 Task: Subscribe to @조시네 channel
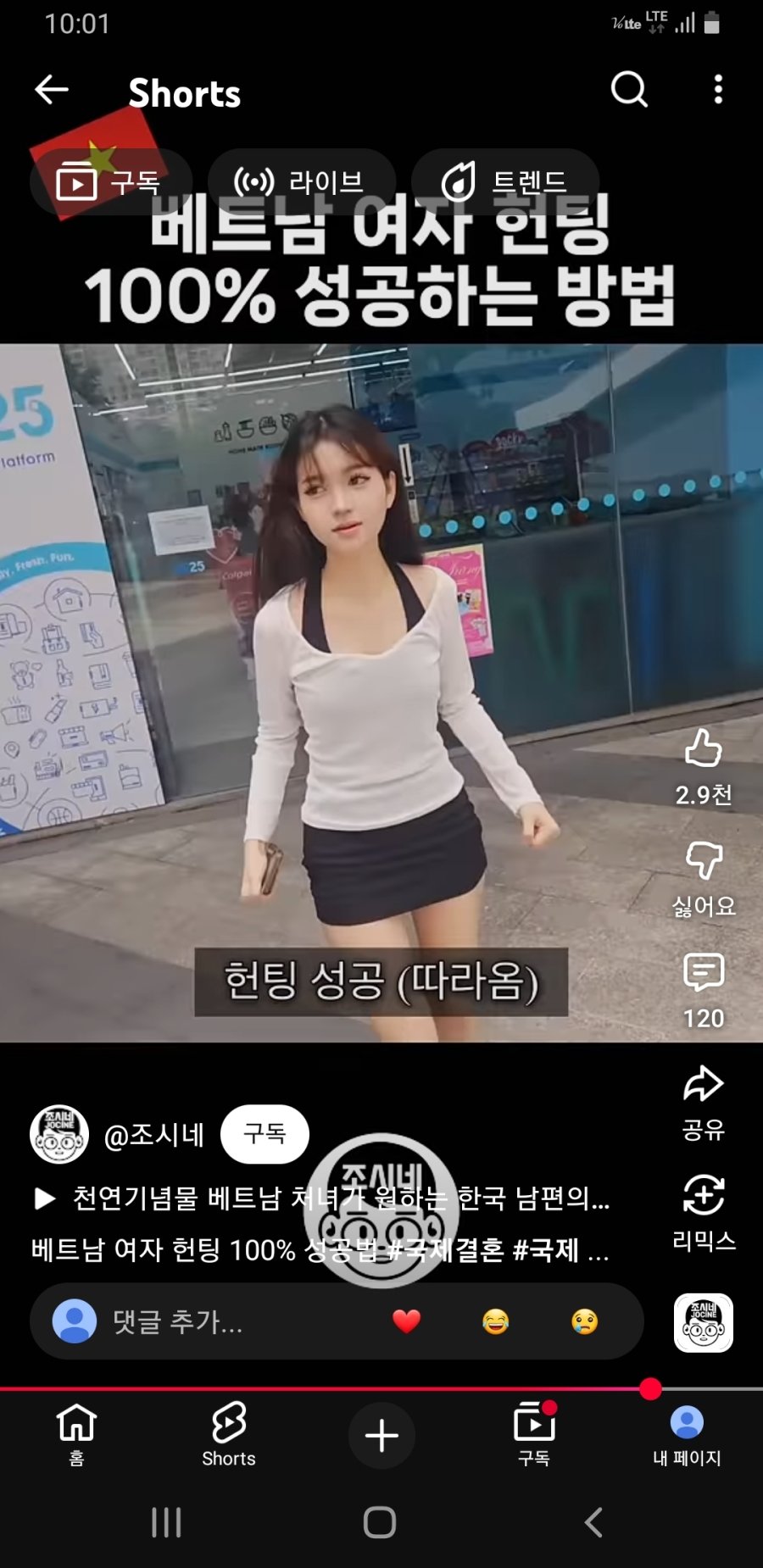click(264, 1134)
